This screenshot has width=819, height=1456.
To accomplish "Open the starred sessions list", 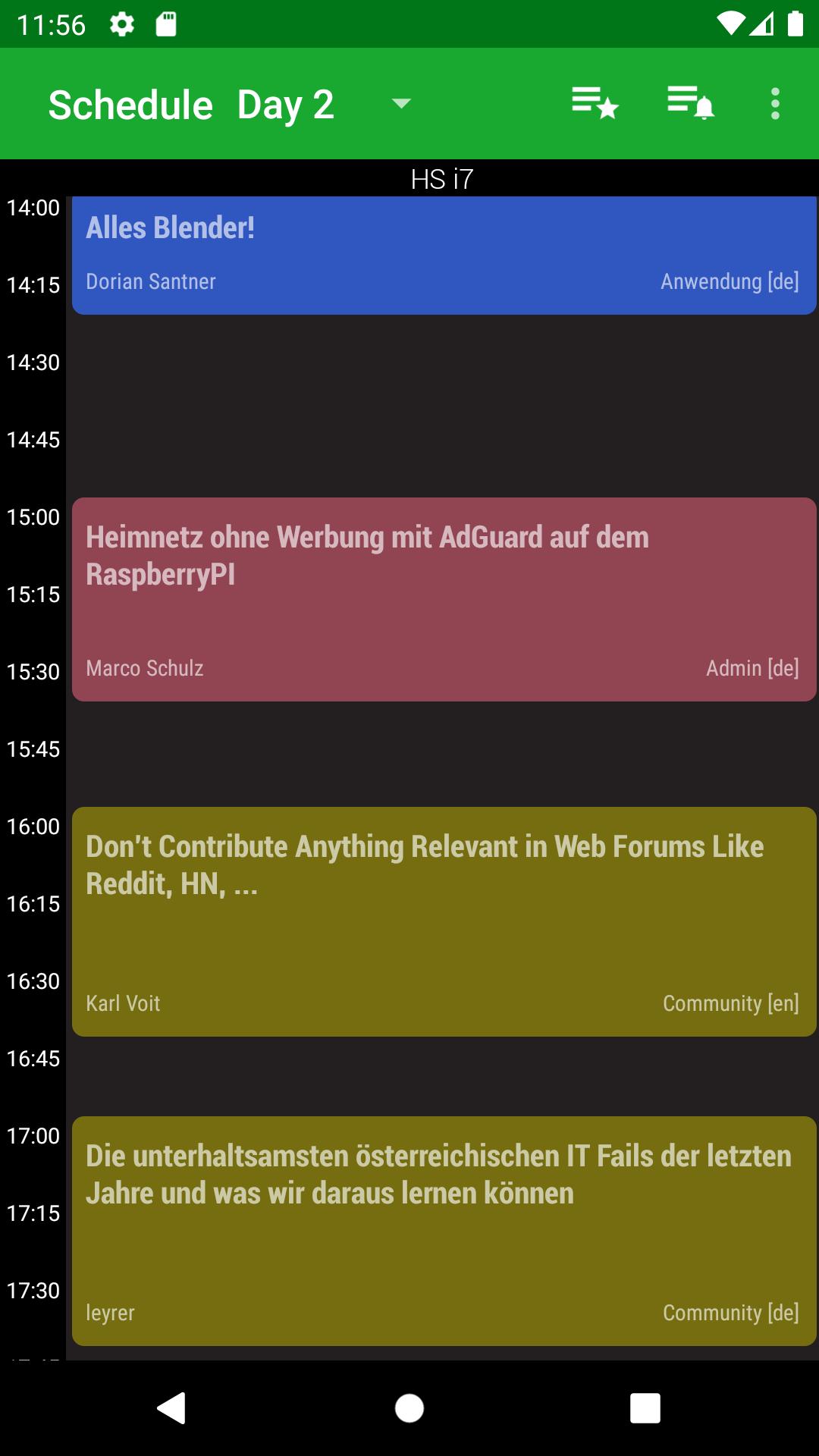I will (x=595, y=103).
